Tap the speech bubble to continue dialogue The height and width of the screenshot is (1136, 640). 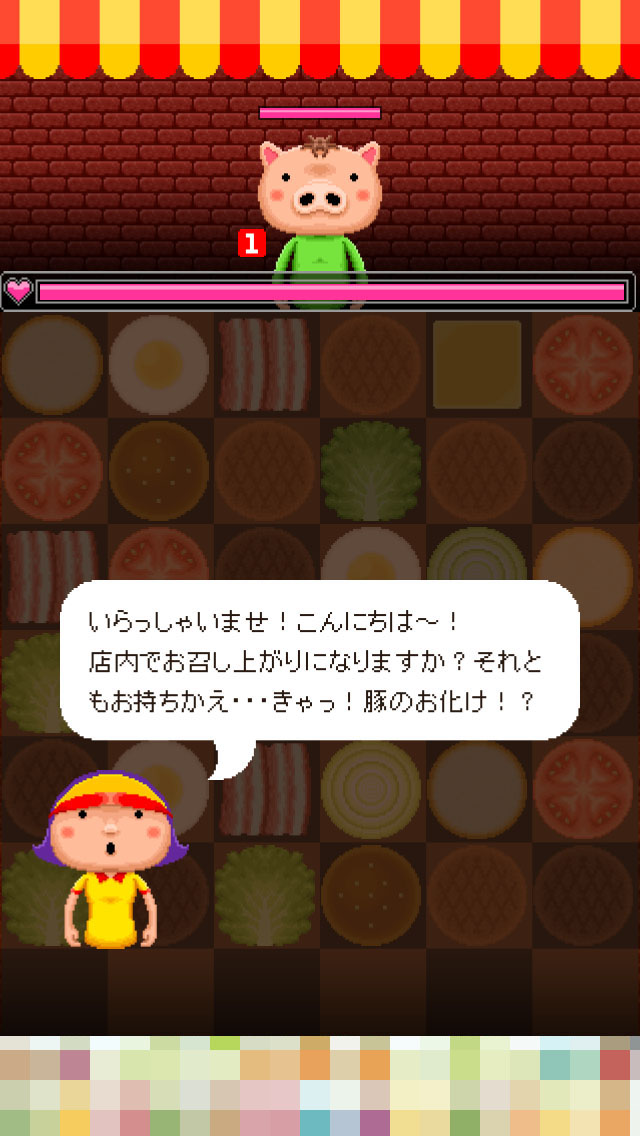coord(320,661)
